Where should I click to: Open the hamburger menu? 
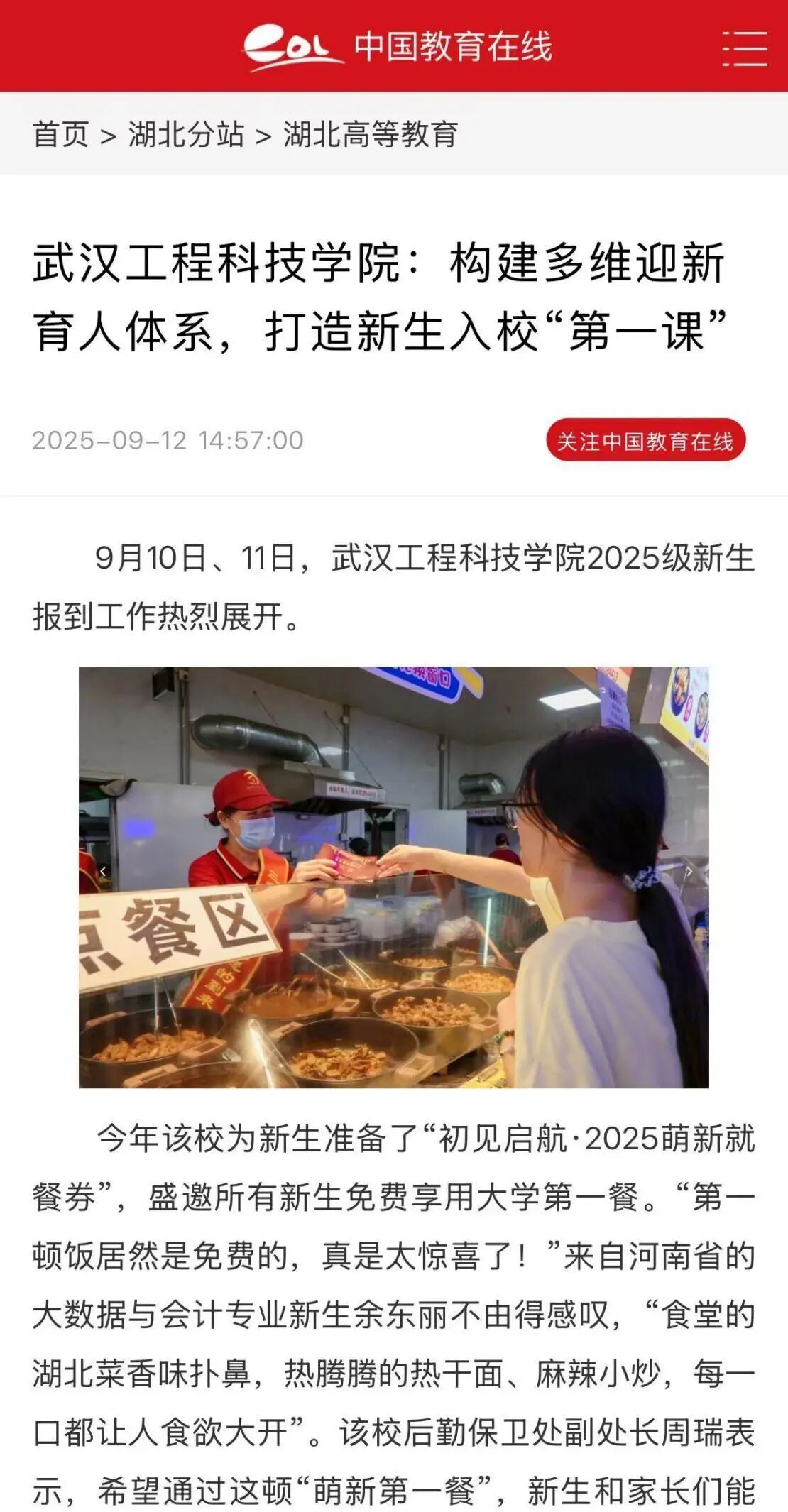[745, 48]
